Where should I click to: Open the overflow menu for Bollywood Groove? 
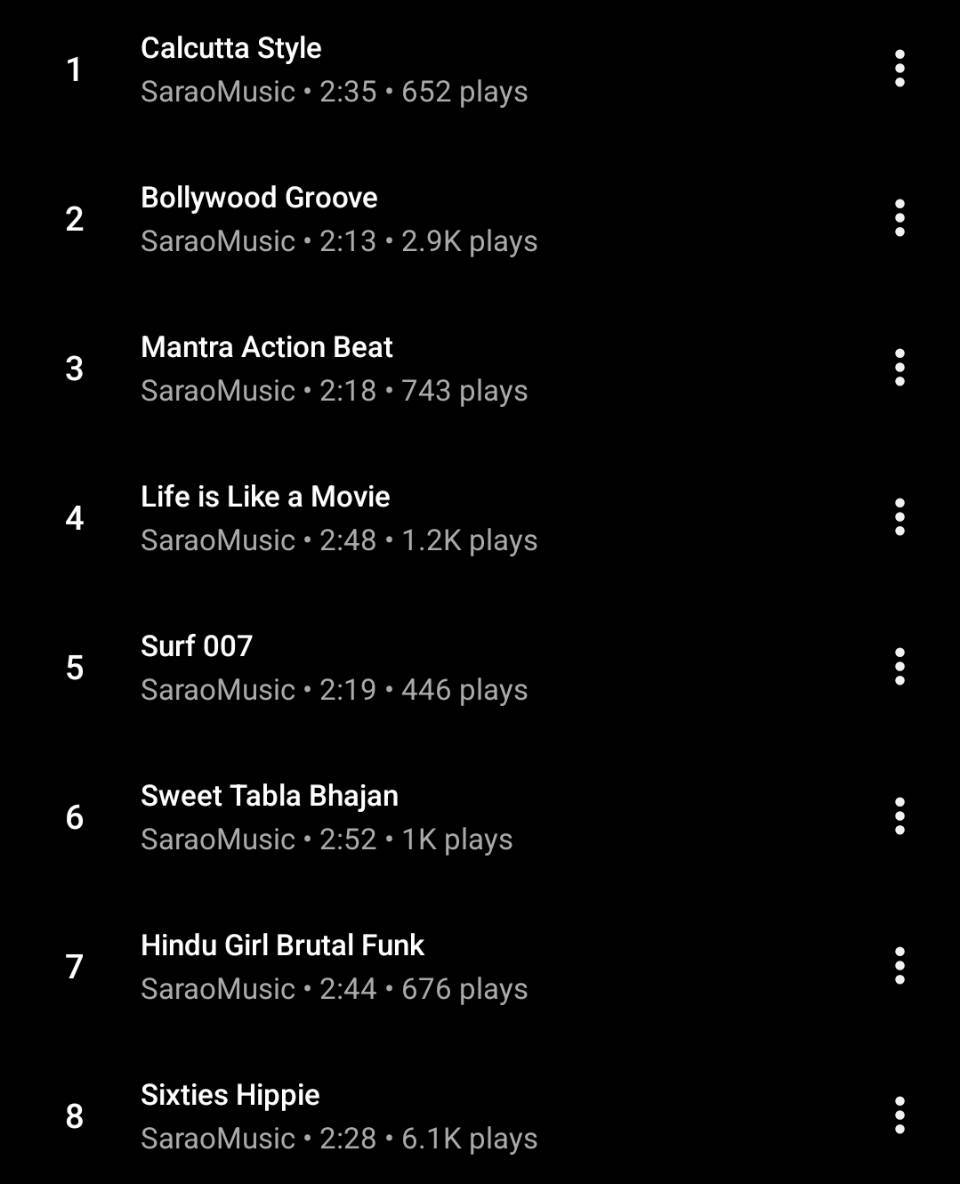(x=899, y=218)
